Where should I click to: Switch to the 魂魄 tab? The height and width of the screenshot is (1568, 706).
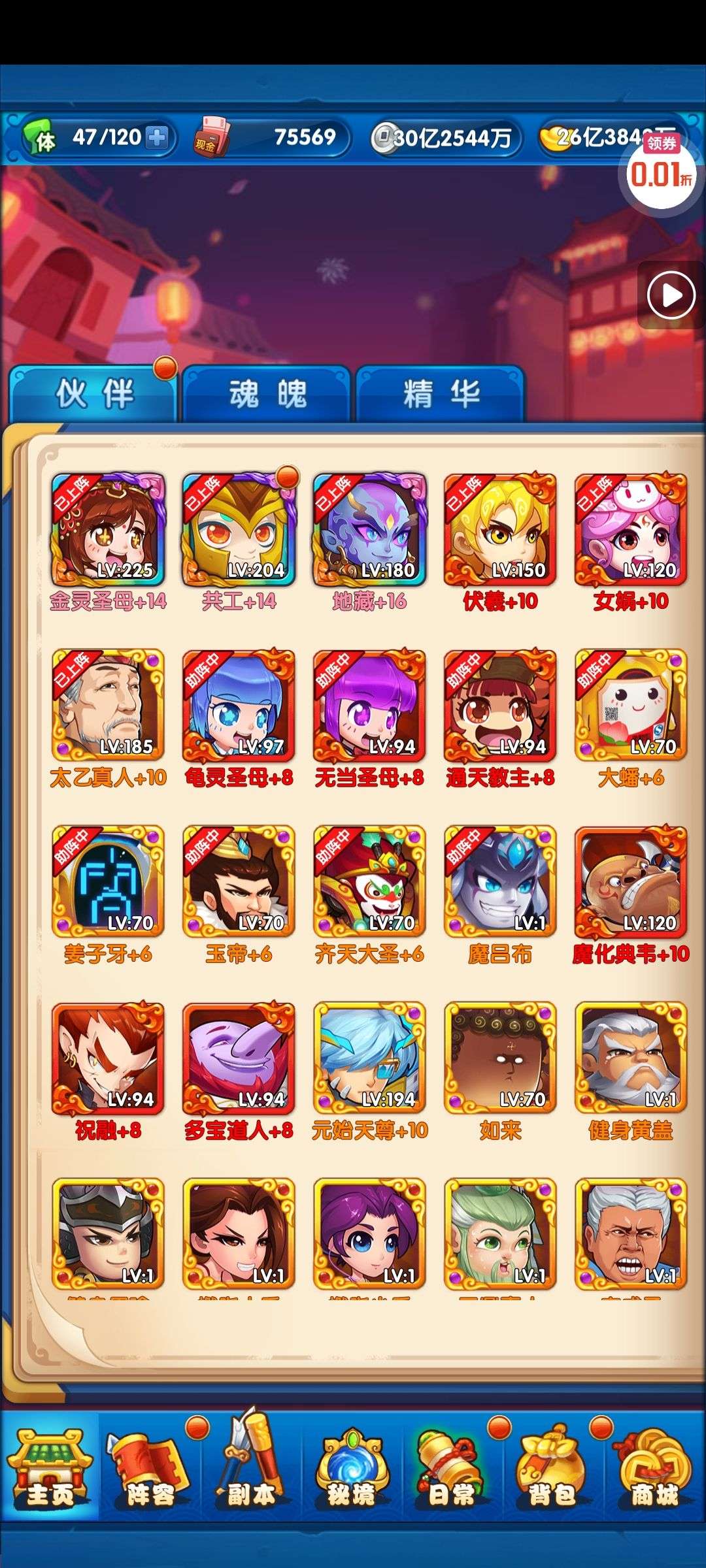(x=267, y=394)
